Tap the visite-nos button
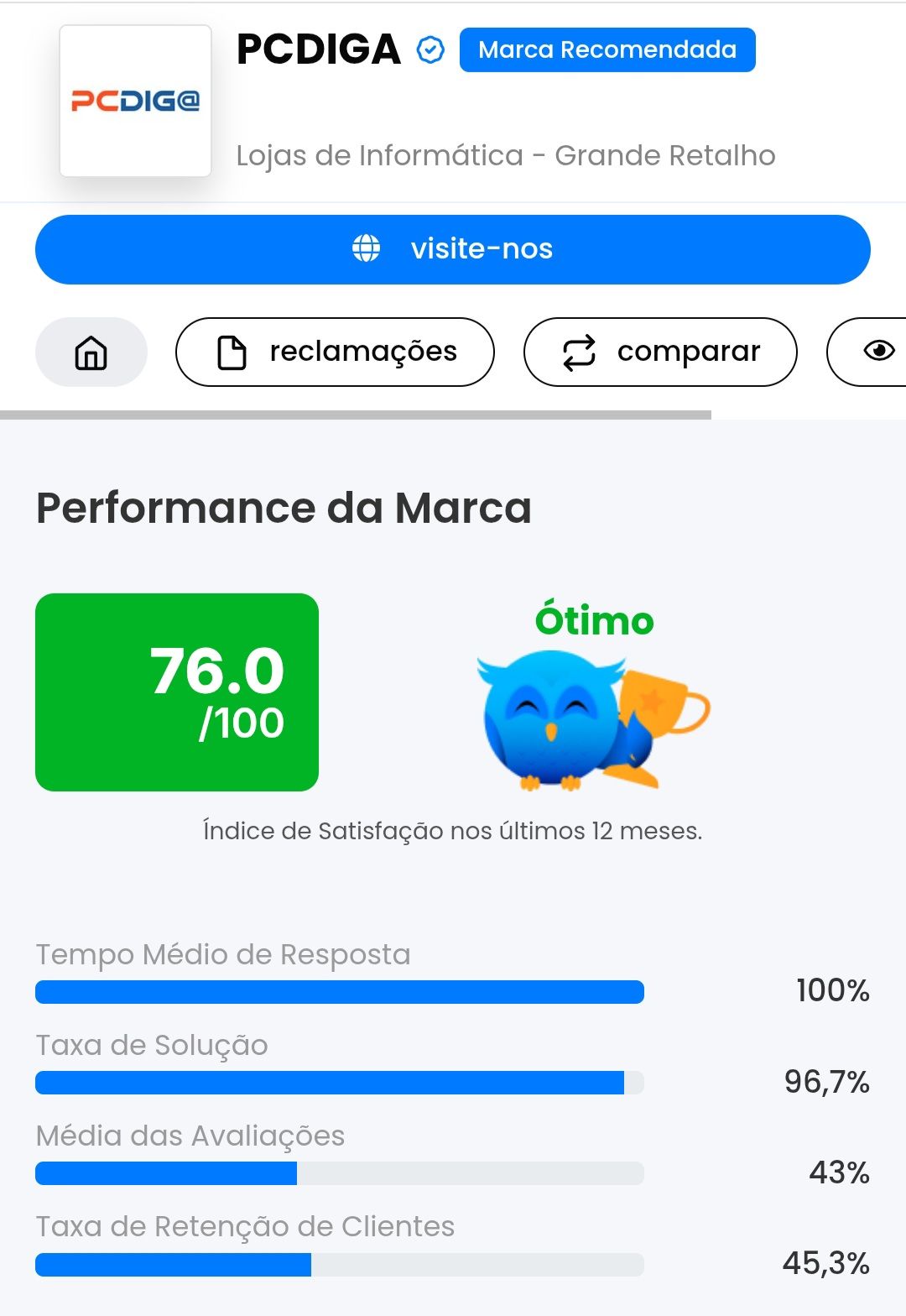 pyautogui.click(x=453, y=249)
